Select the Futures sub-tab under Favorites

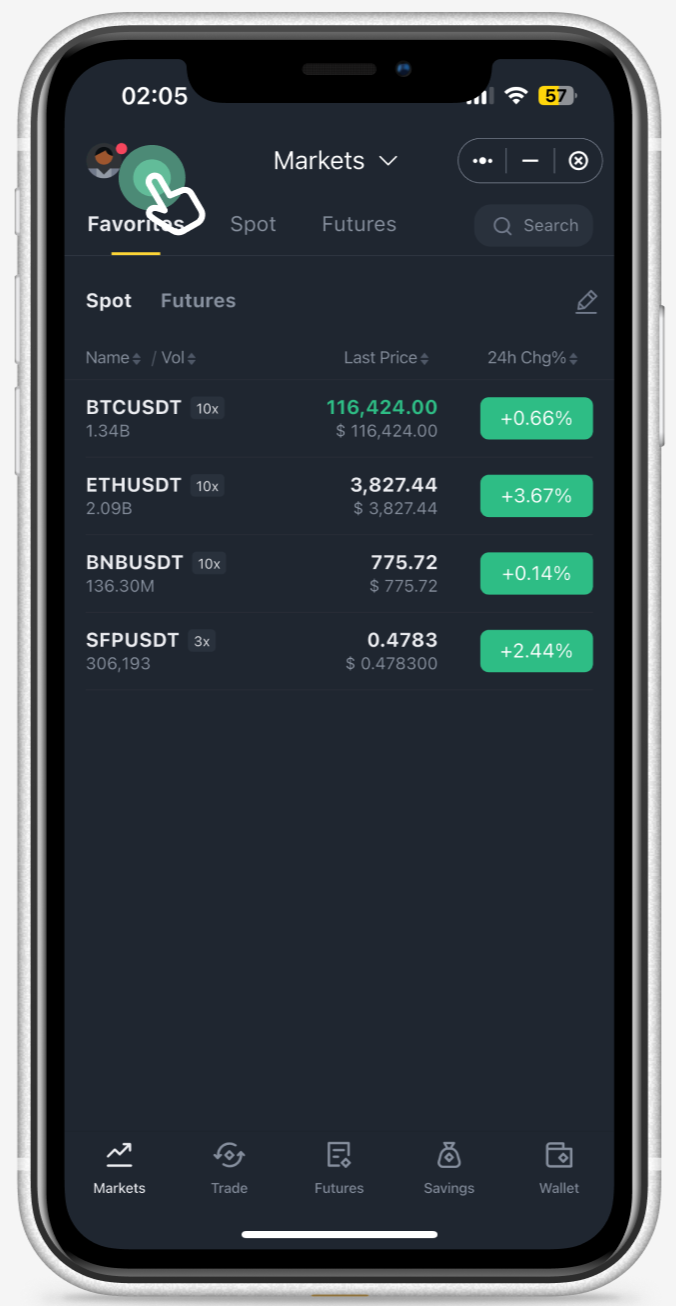tap(198, 301)
